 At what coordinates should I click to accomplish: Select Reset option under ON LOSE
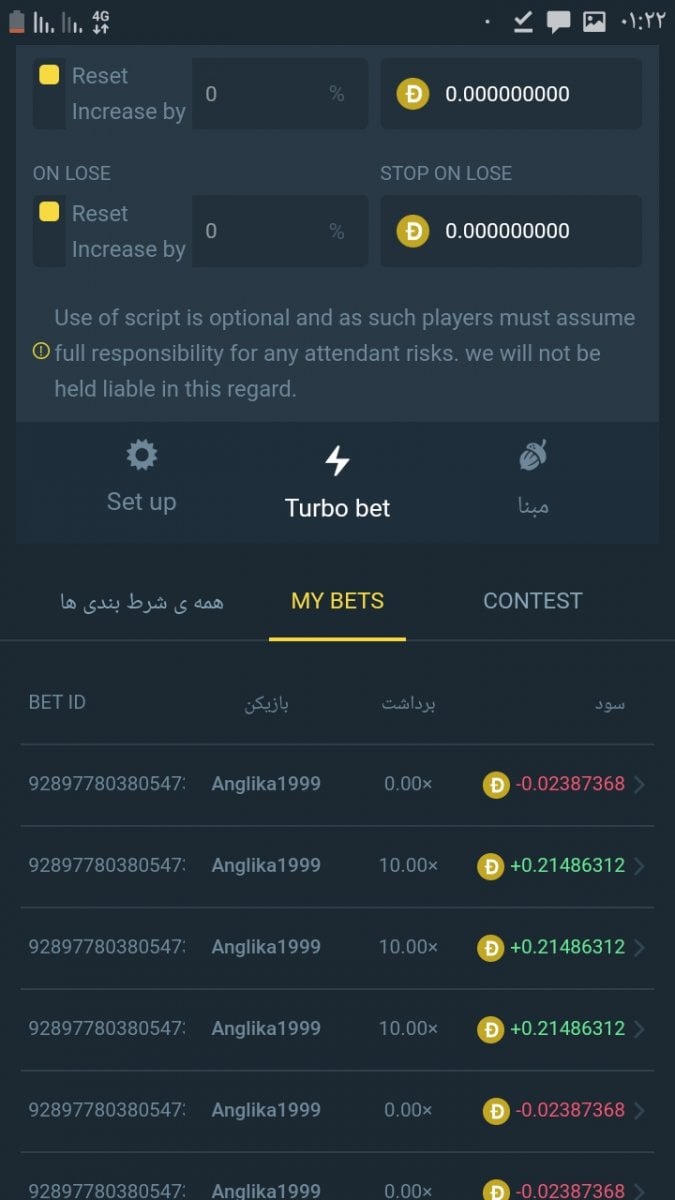coord(50,213)
